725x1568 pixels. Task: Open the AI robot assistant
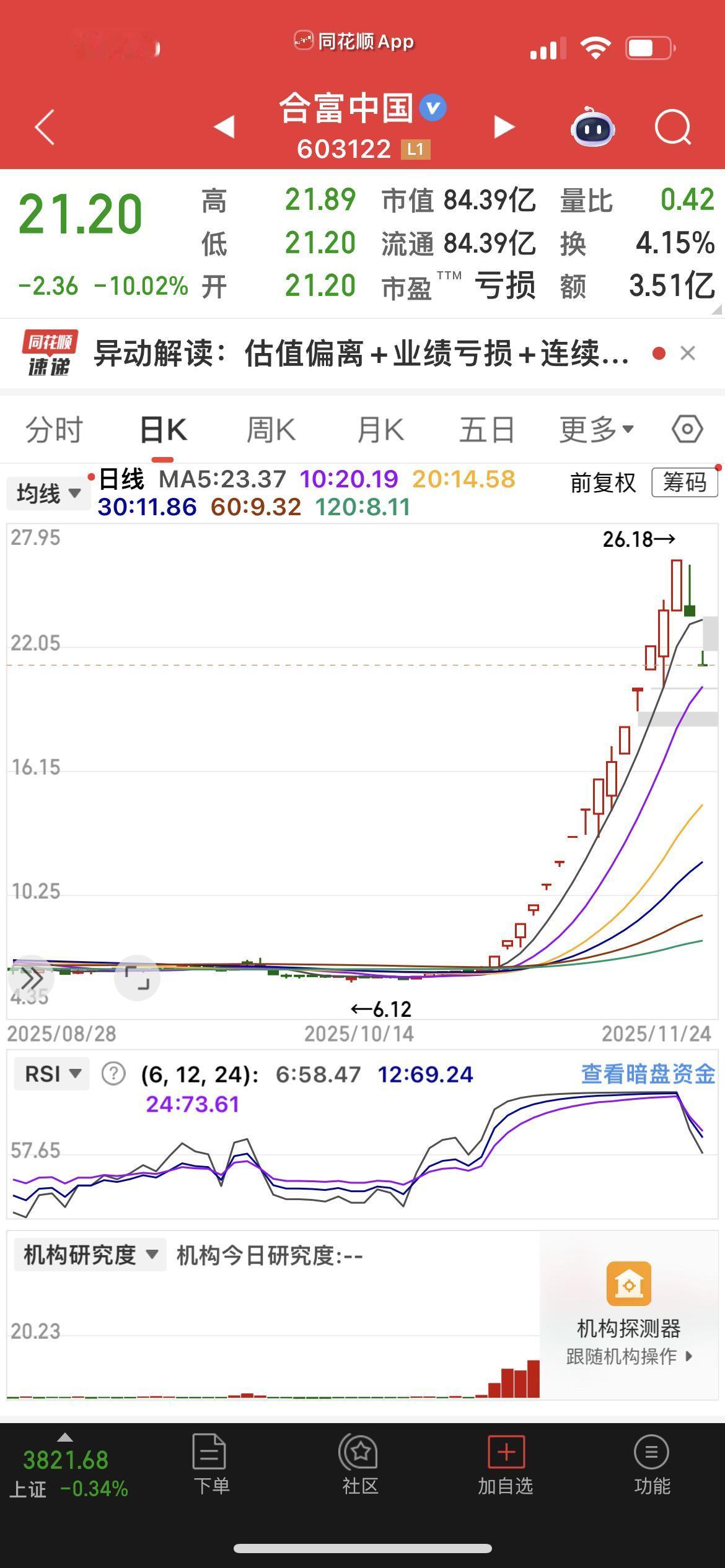pos(592,127)
